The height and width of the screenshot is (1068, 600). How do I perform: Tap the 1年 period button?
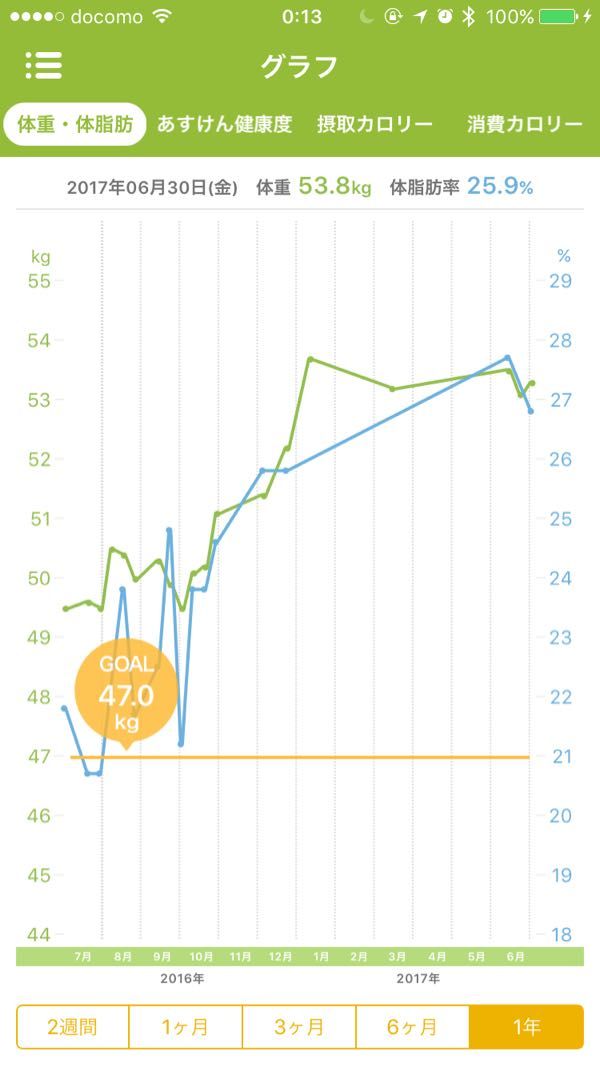pyautogui.click(x=526, y=1026)
